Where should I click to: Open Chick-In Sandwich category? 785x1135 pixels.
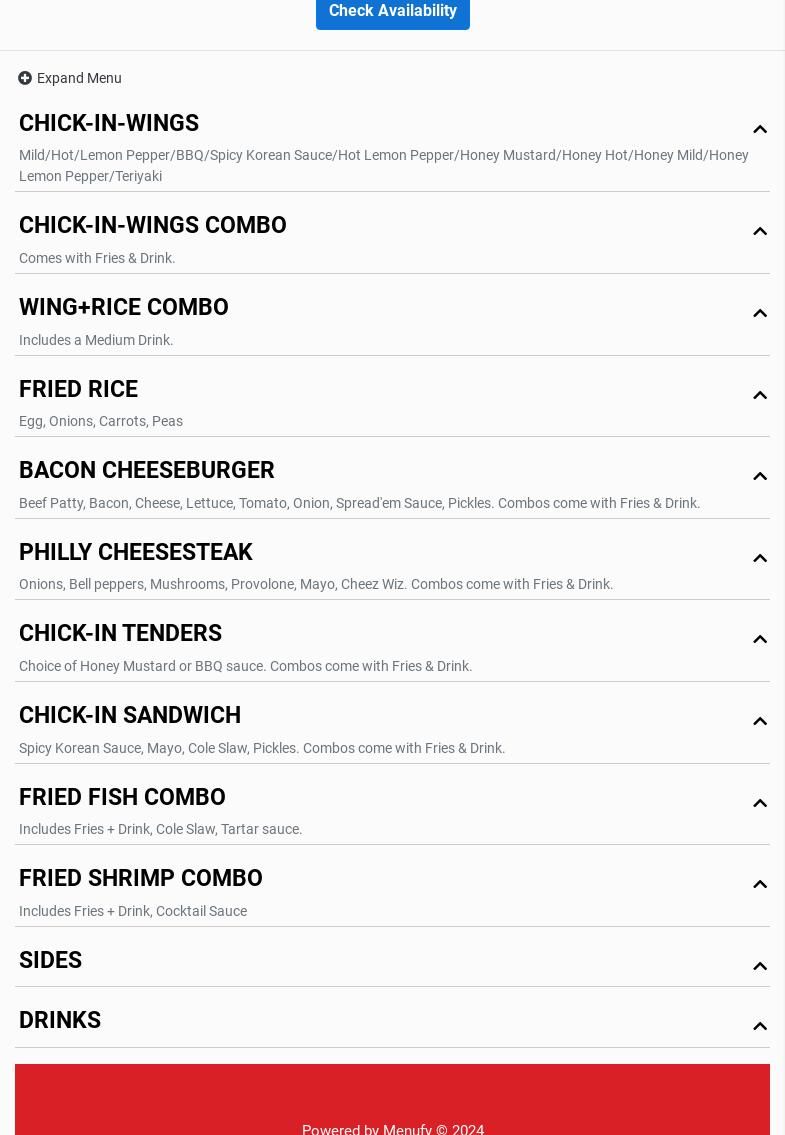(x=130, y=716)
